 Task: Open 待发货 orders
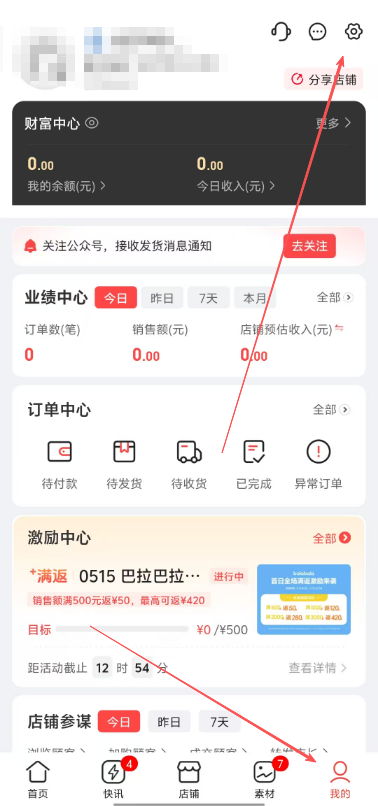pos(124,465)
